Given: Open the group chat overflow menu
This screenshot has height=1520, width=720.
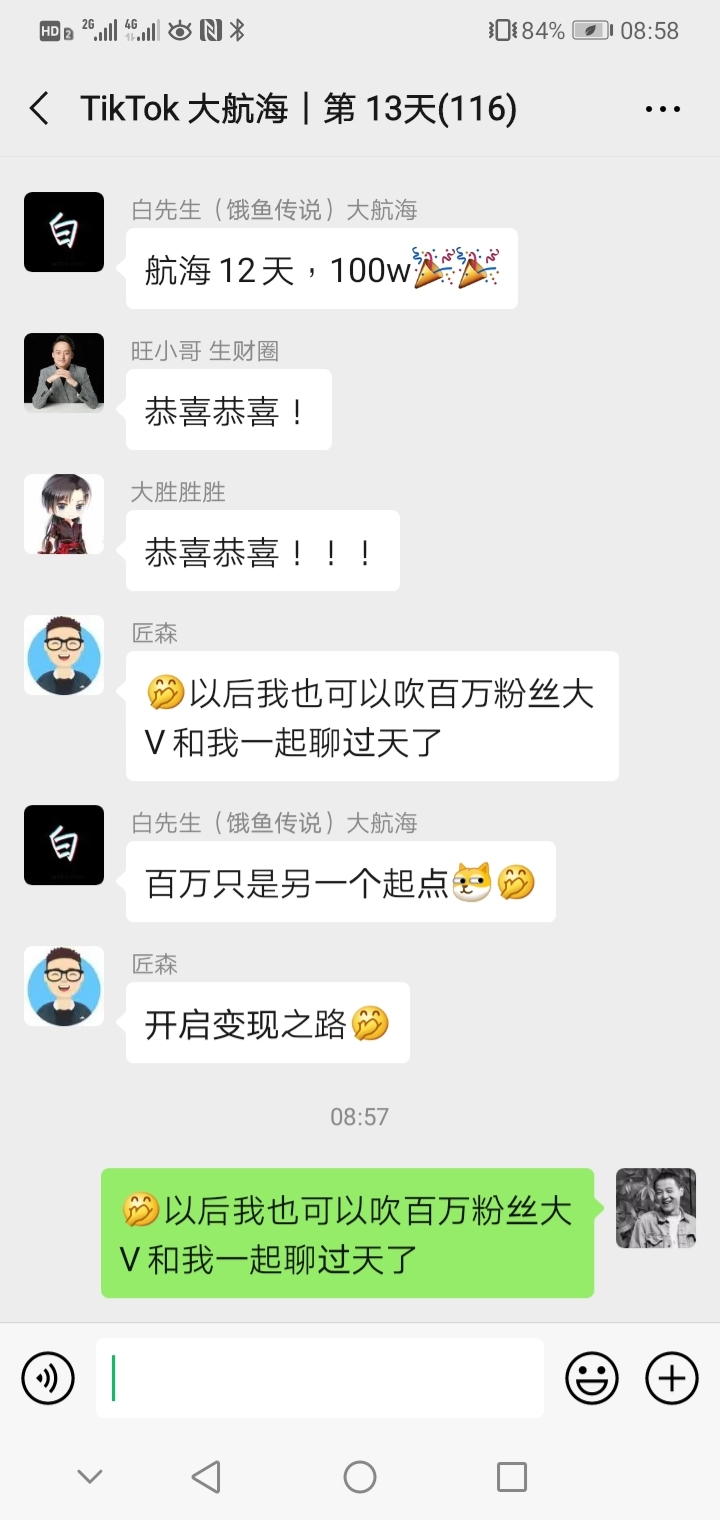Looking at the screenshot, I should tap(662, 109).
